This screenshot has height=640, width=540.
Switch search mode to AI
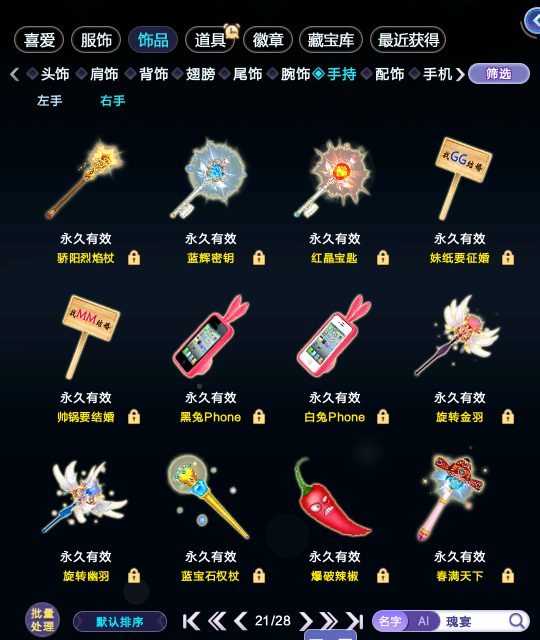(x=423, y=621)
